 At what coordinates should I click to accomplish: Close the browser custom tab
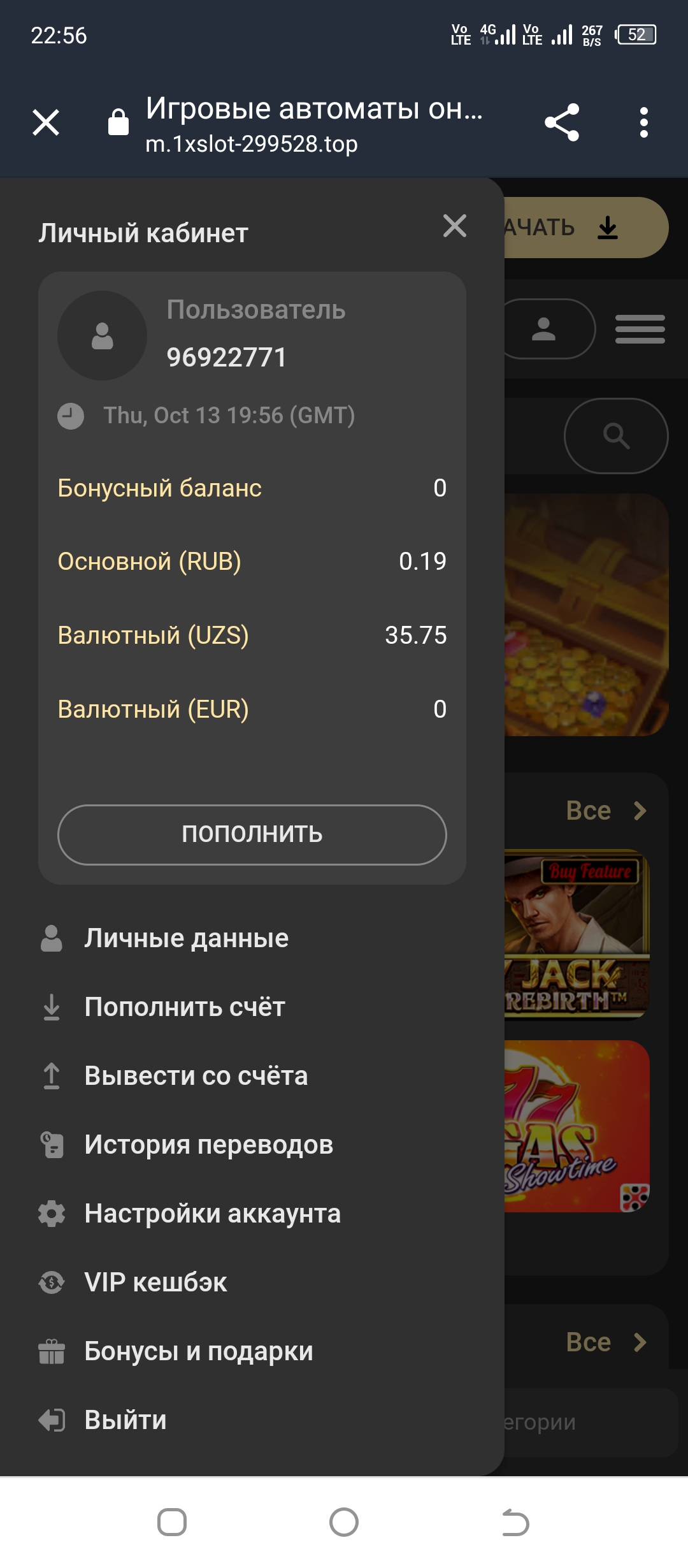(46, 122)
